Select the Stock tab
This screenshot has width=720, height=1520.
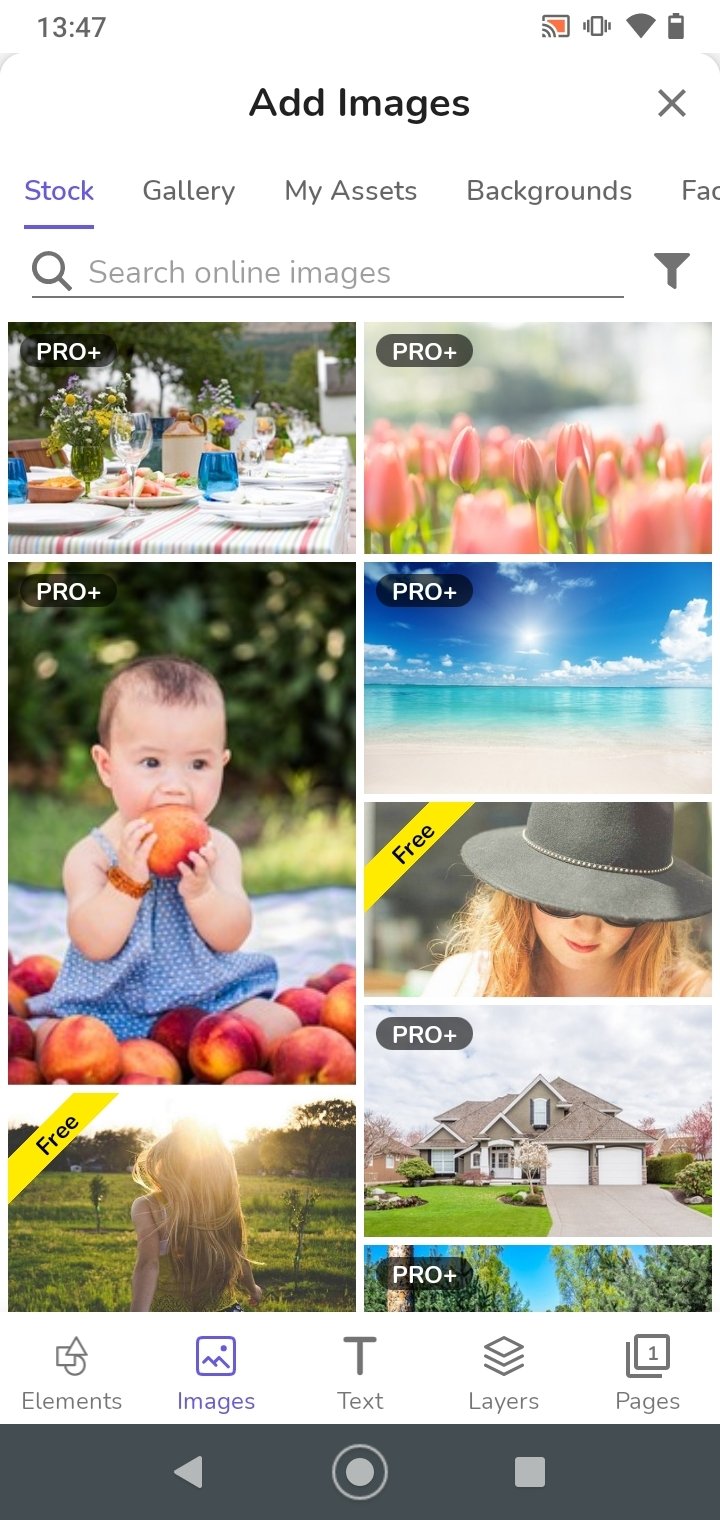[59, 191]
